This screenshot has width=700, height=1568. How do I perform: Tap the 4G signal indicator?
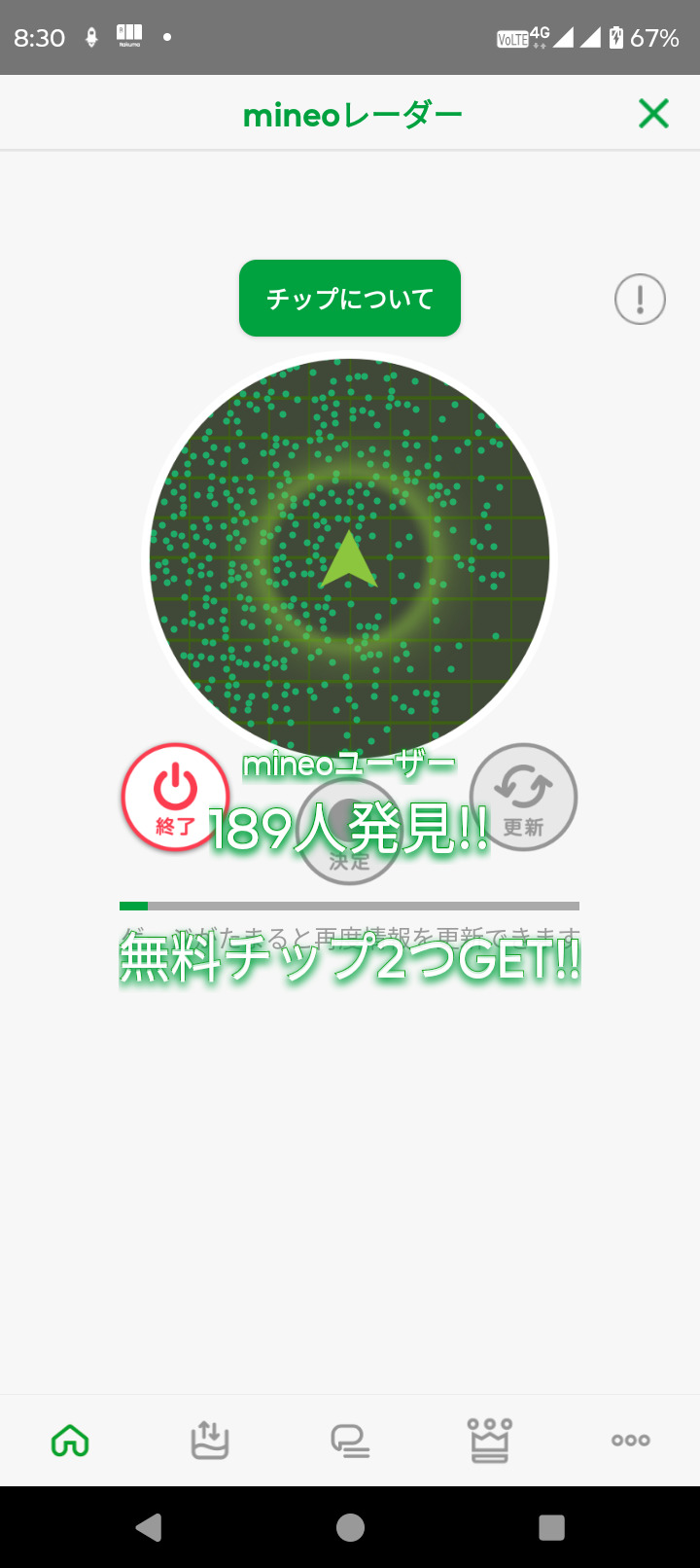point(538,34)
